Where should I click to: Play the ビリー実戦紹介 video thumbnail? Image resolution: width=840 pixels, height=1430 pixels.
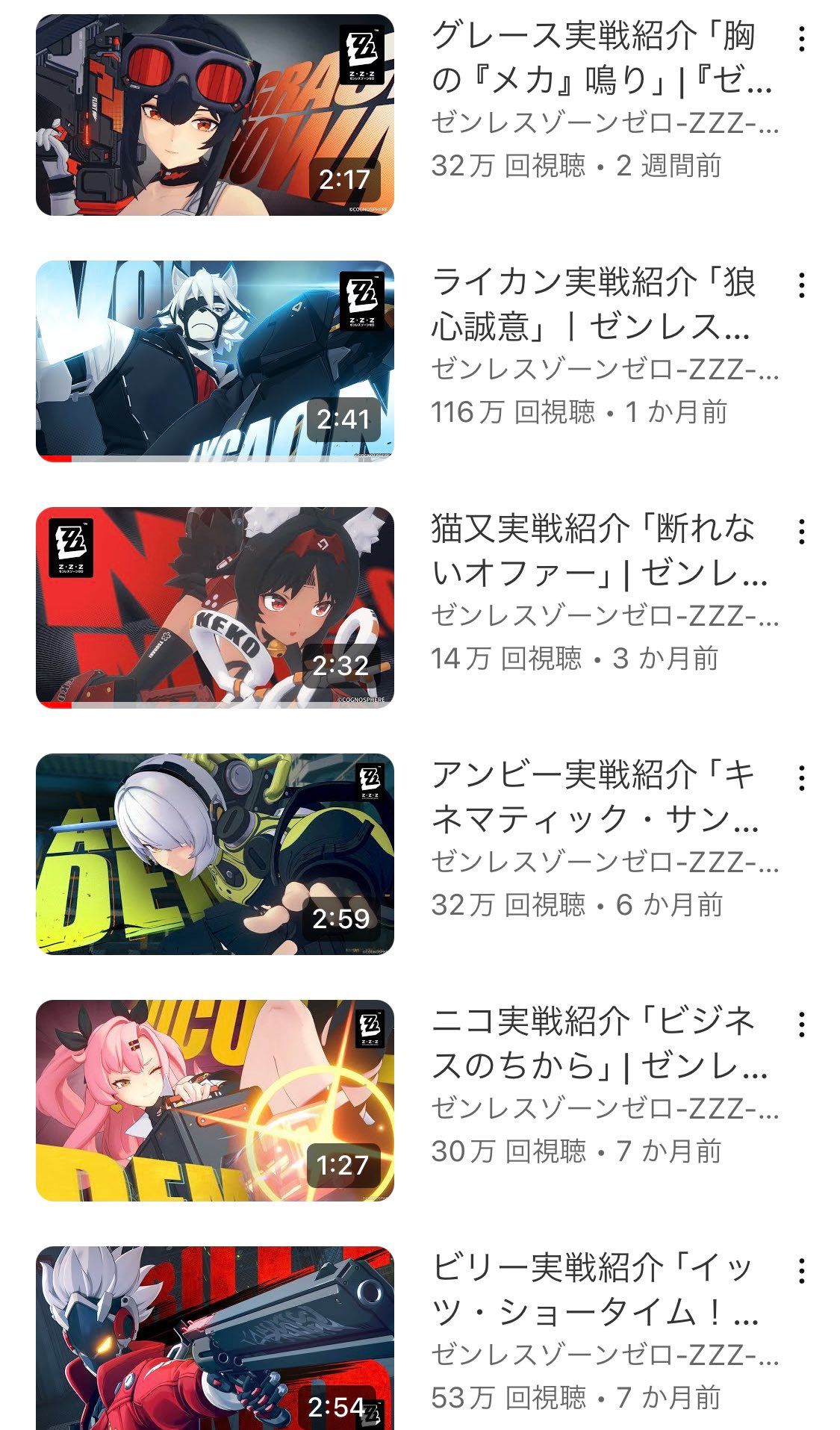point(214,1338)
